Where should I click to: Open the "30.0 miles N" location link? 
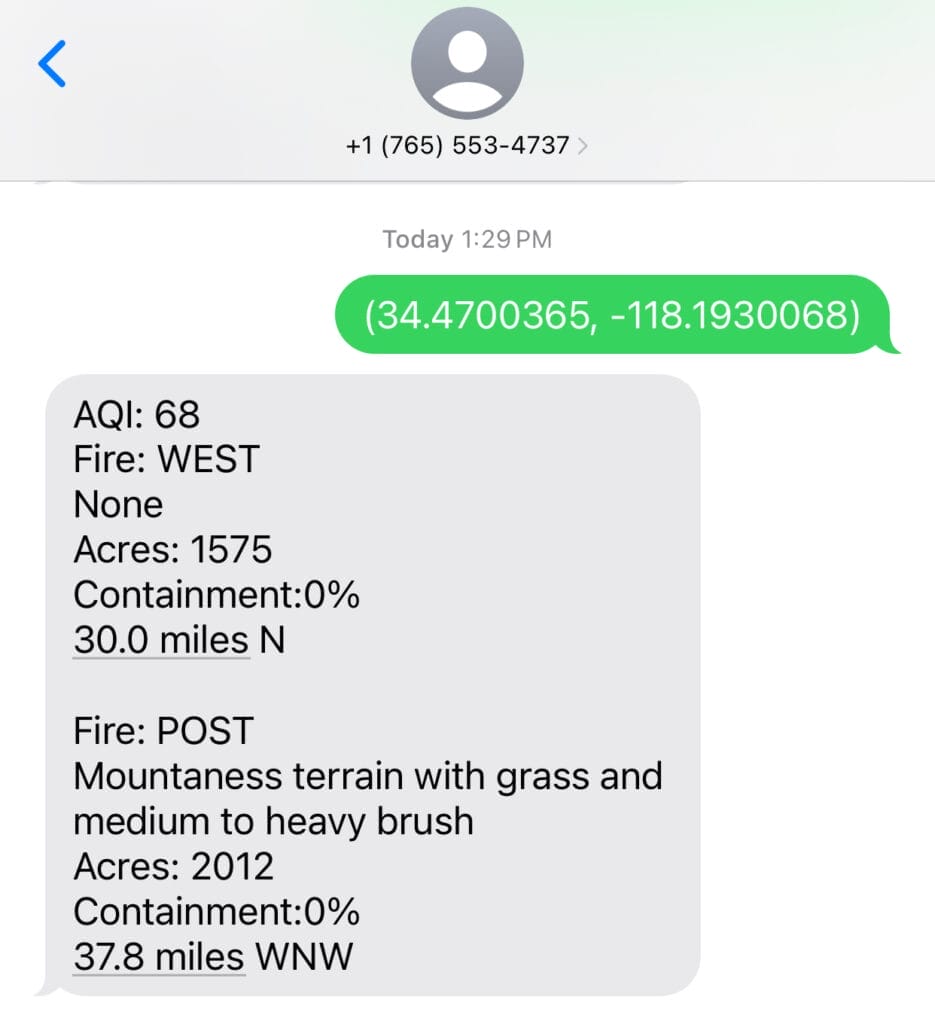click(161, 640)
